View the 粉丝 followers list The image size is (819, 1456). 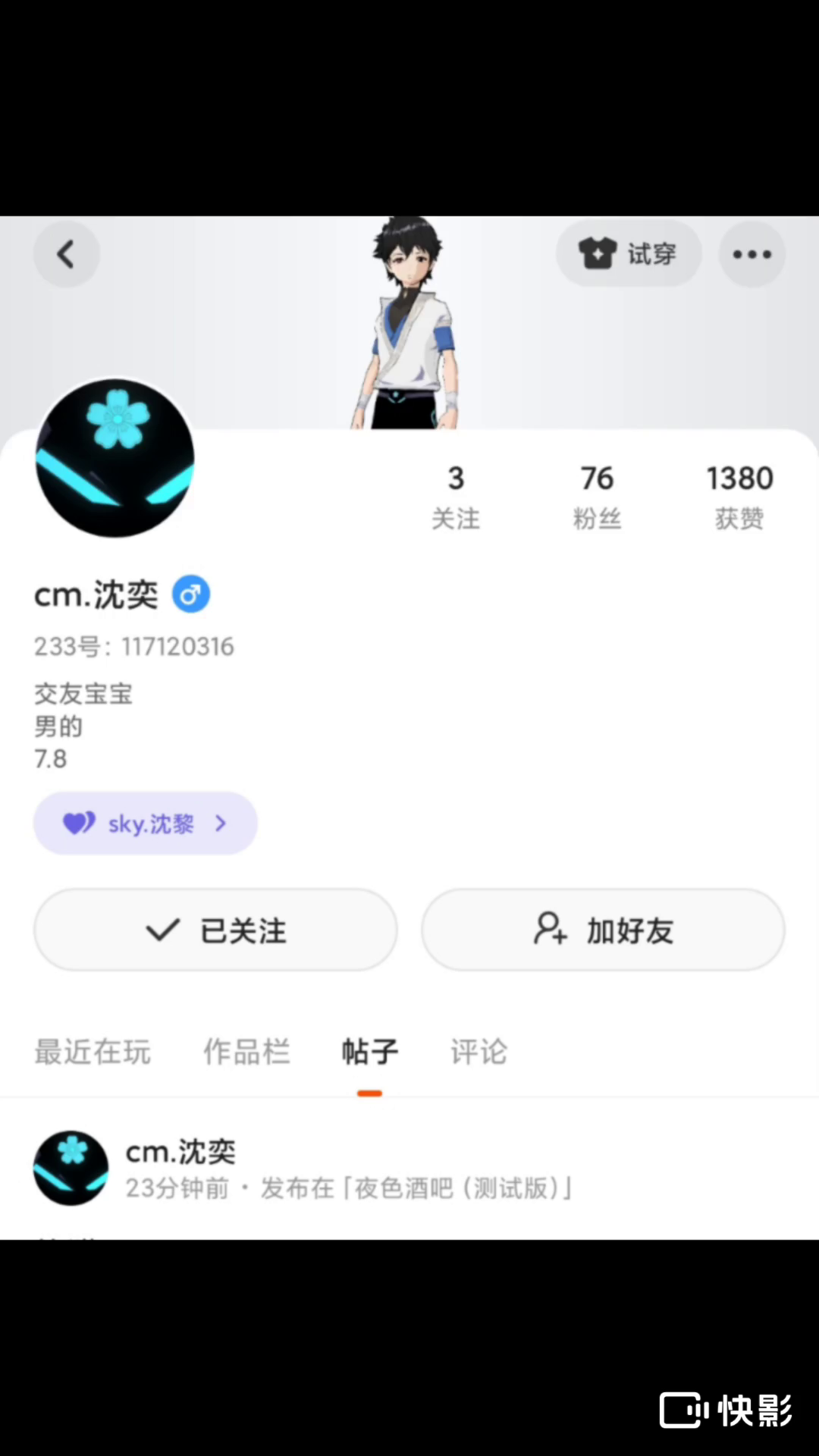[597, 496]
